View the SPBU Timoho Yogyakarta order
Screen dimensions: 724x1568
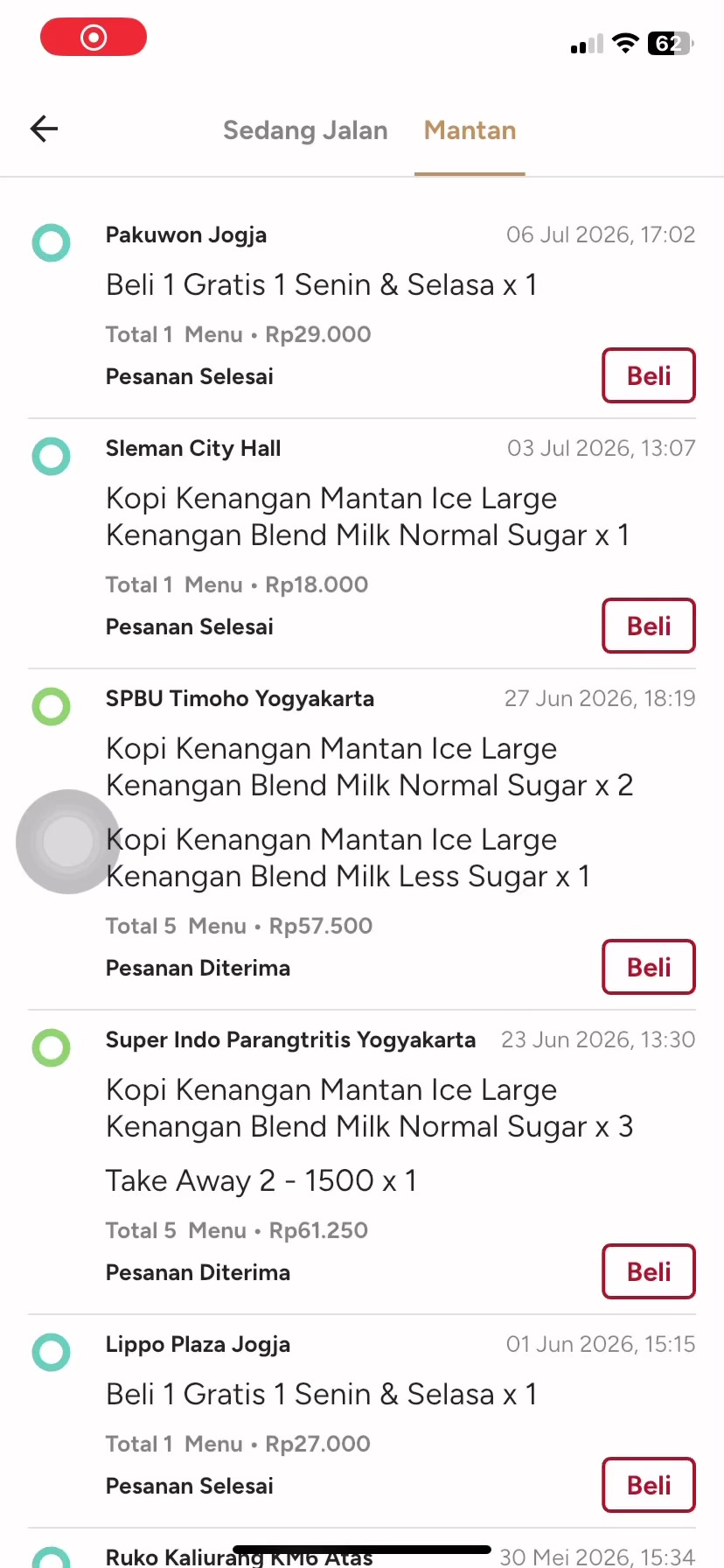coord(362,840)
